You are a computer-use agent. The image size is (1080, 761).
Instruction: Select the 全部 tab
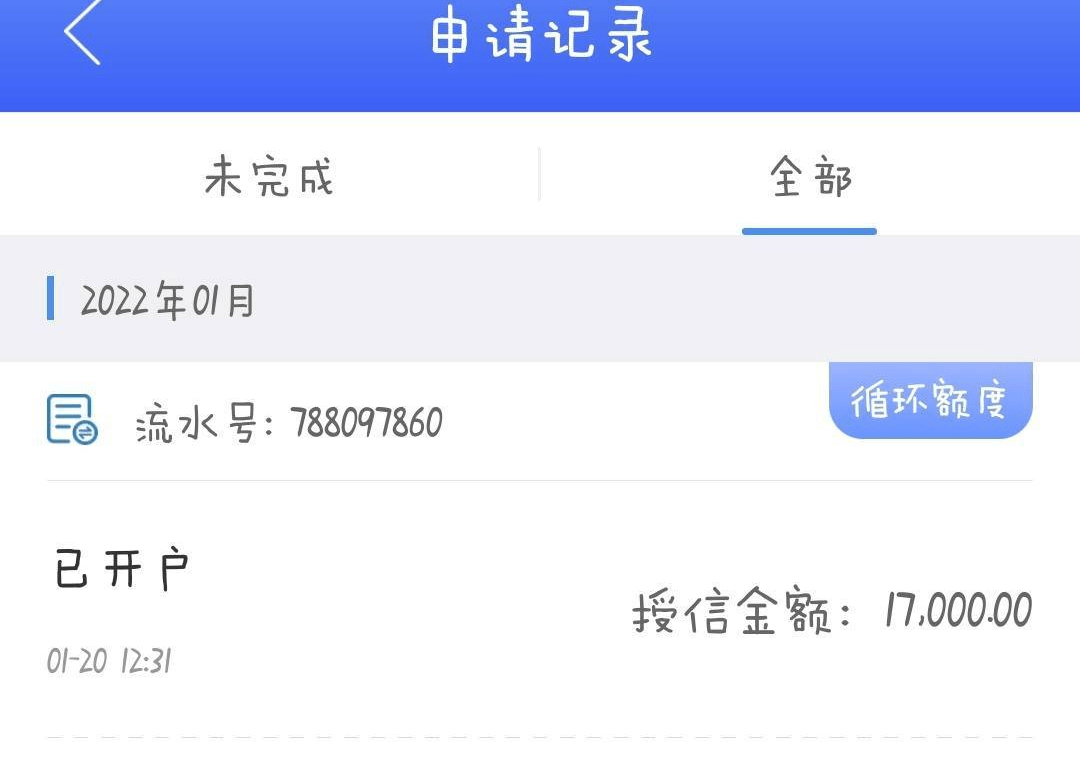coord(810,178)
